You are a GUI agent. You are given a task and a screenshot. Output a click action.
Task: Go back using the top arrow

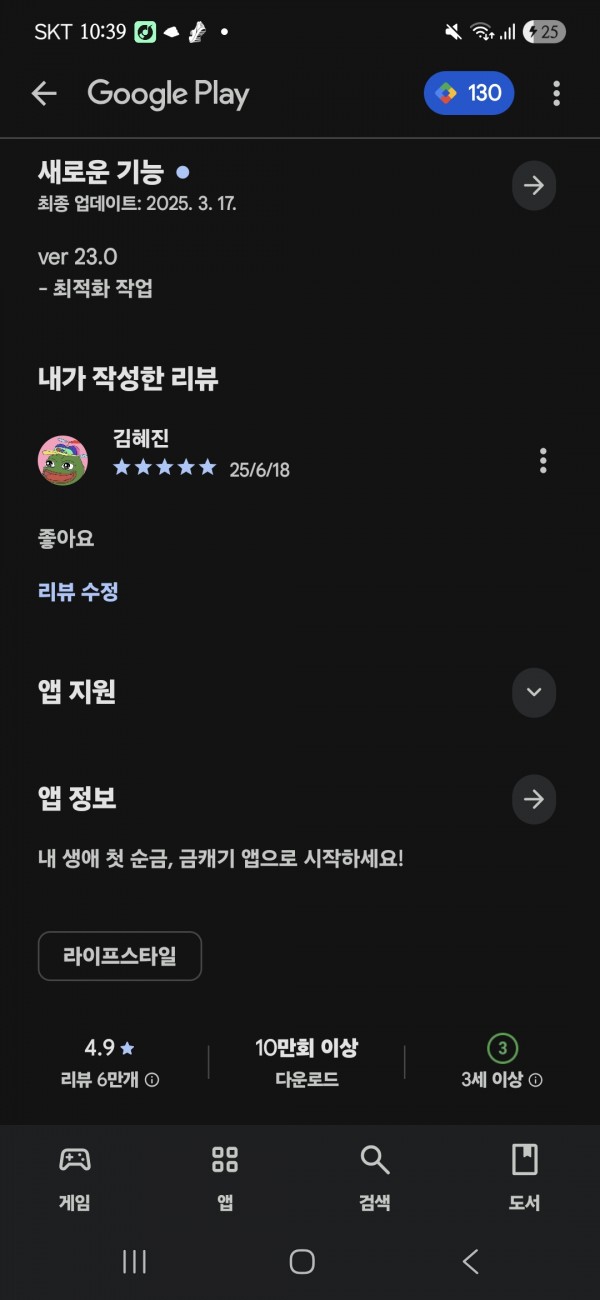pyautogui.click(x=44, y=94)
